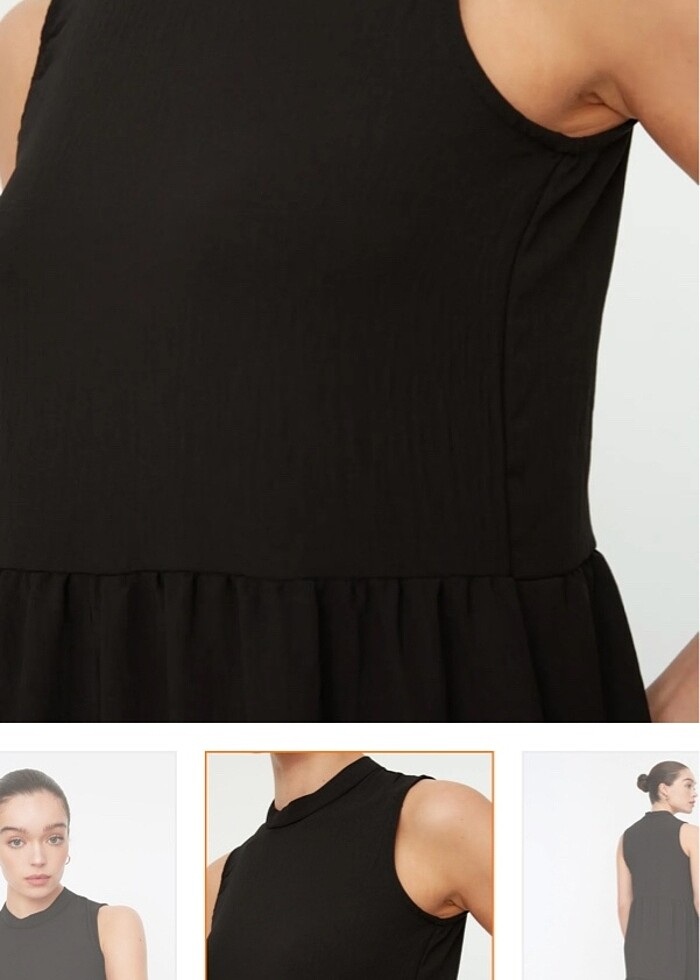This screenshot has width=700, height=980.
Task: Select the orange-bordered neckline close-up thumbnail
Action: [349, 866]
